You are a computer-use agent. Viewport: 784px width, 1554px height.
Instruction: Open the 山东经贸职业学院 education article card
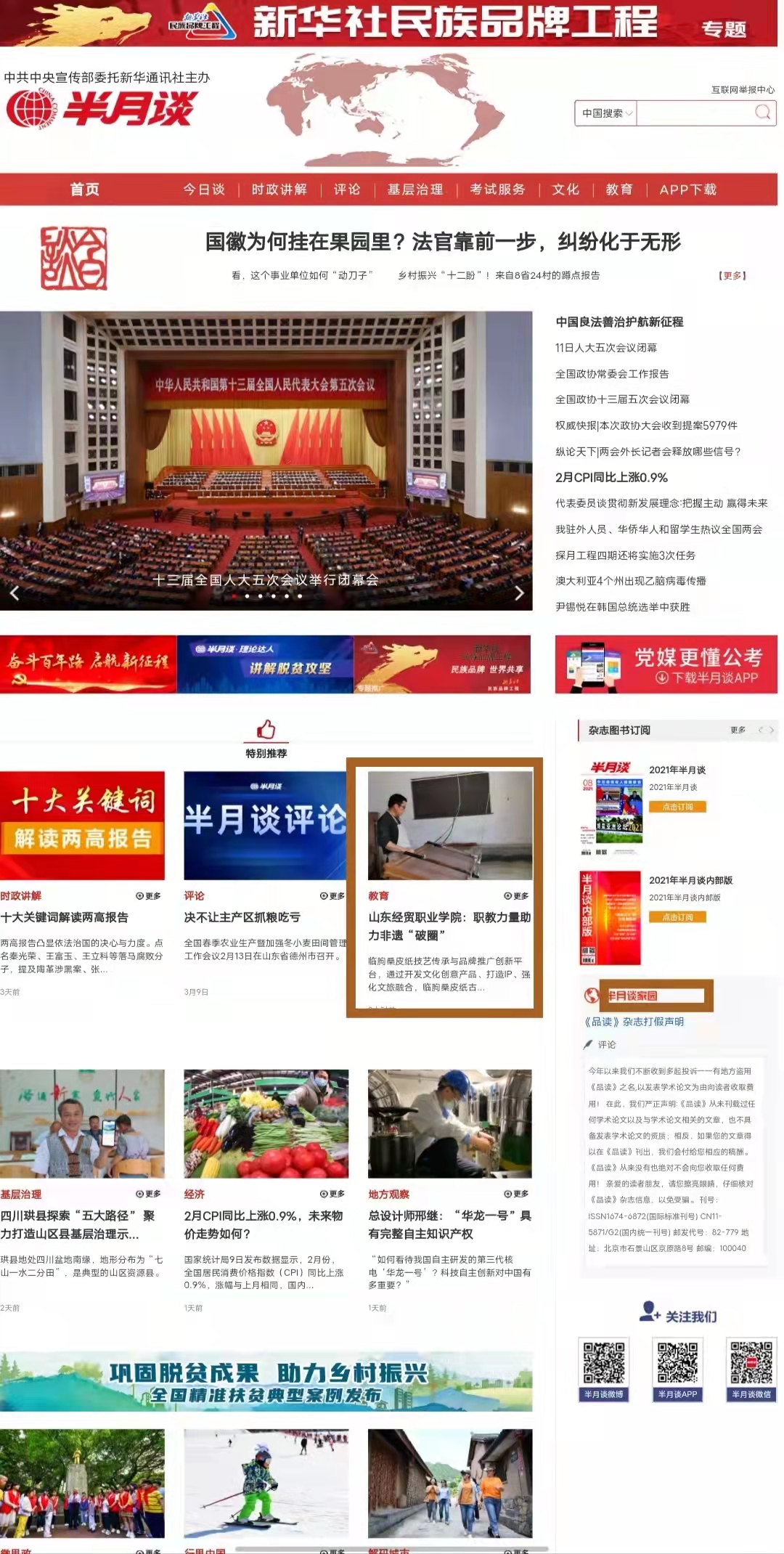pos(449,926)
